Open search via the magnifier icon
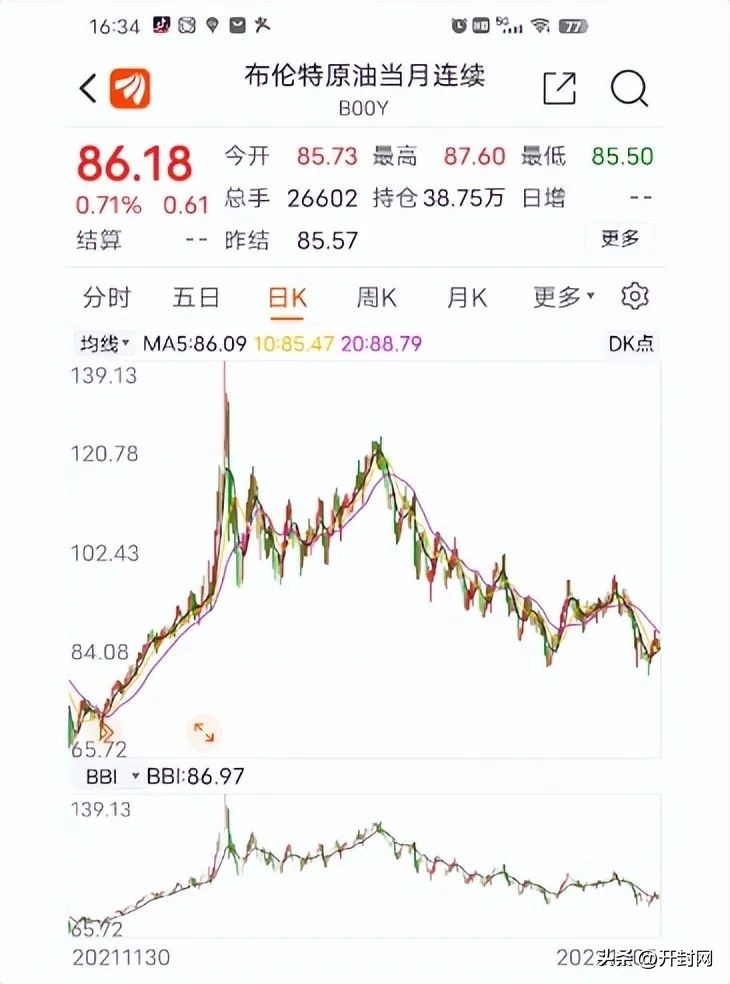 click(627, 88)
